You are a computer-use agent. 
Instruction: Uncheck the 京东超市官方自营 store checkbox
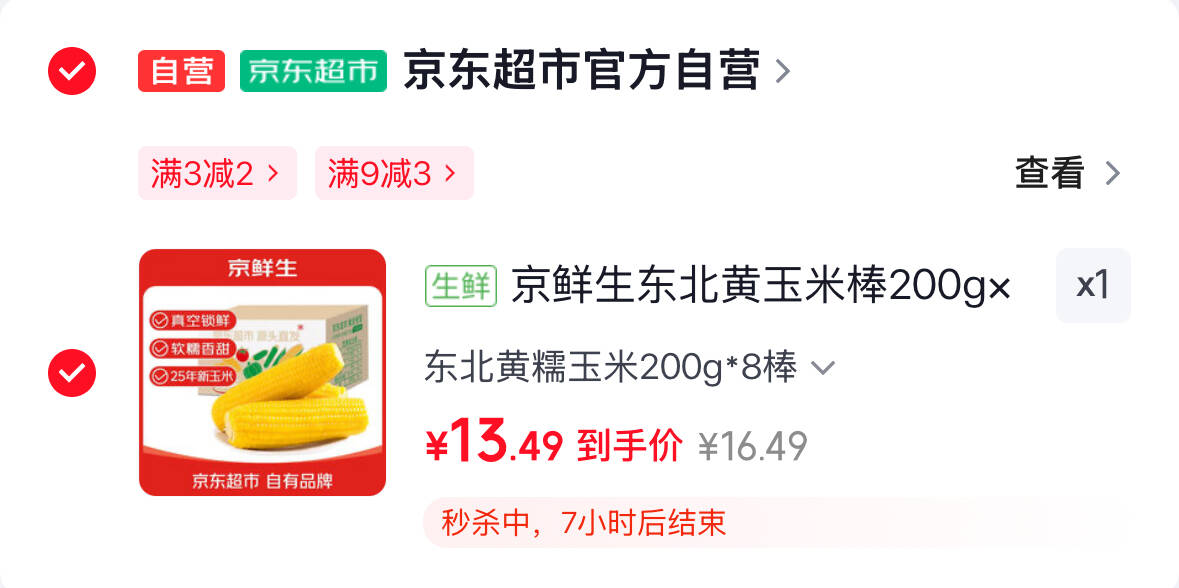point(72,71)
